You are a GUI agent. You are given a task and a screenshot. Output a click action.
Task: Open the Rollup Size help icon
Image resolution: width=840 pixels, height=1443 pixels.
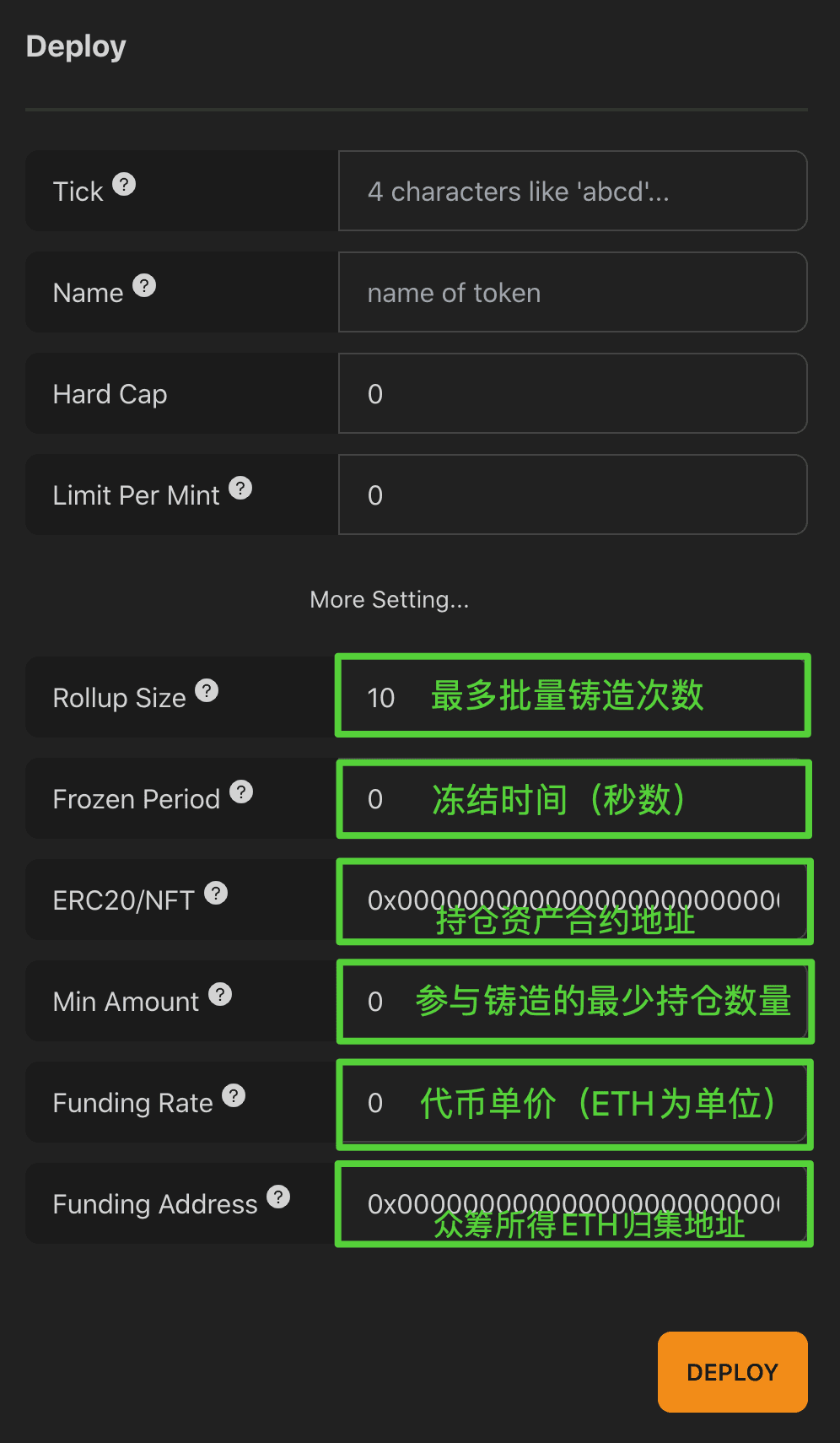coord(207,690)
